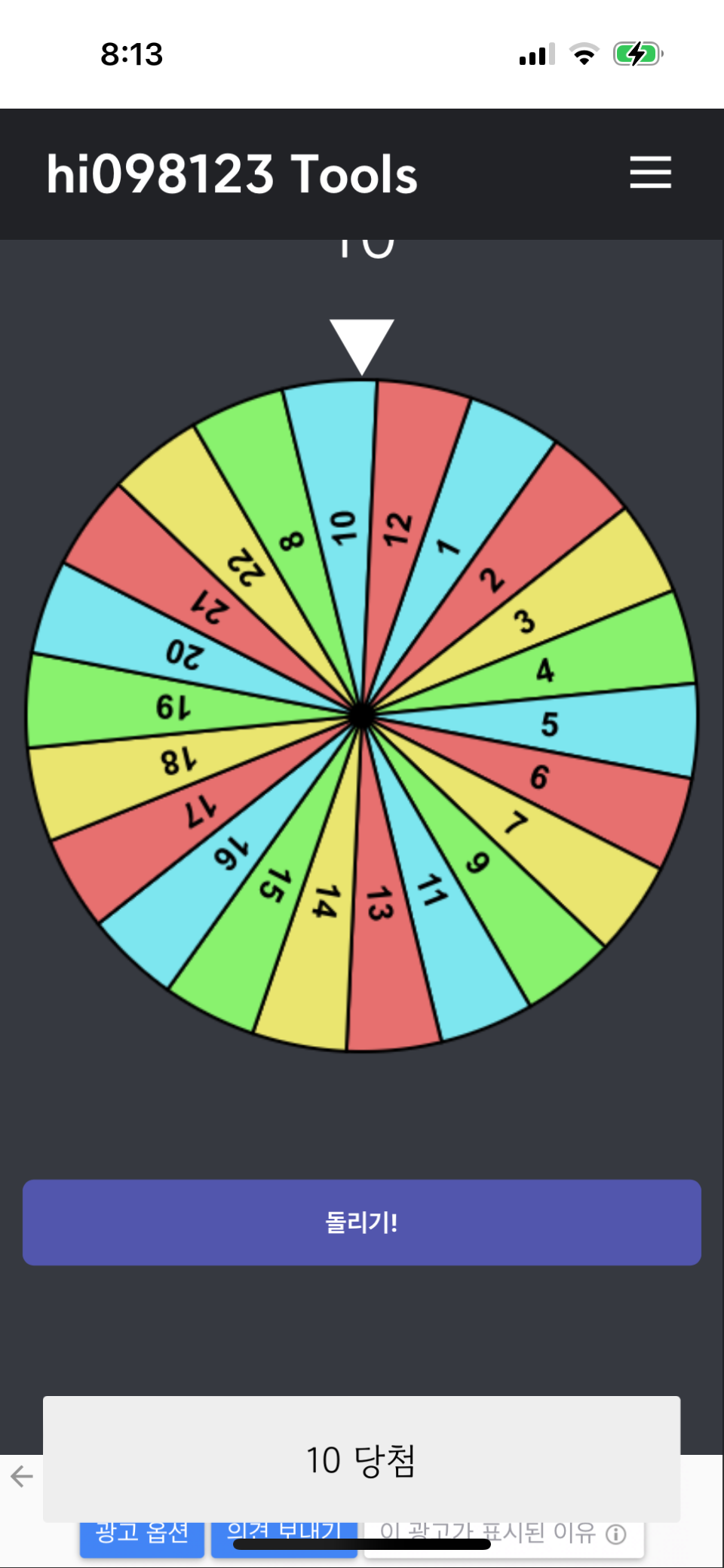Open the hi098123 Tools home link
The width and height of the screenshot is (724, 1568).
pos(232,174)
